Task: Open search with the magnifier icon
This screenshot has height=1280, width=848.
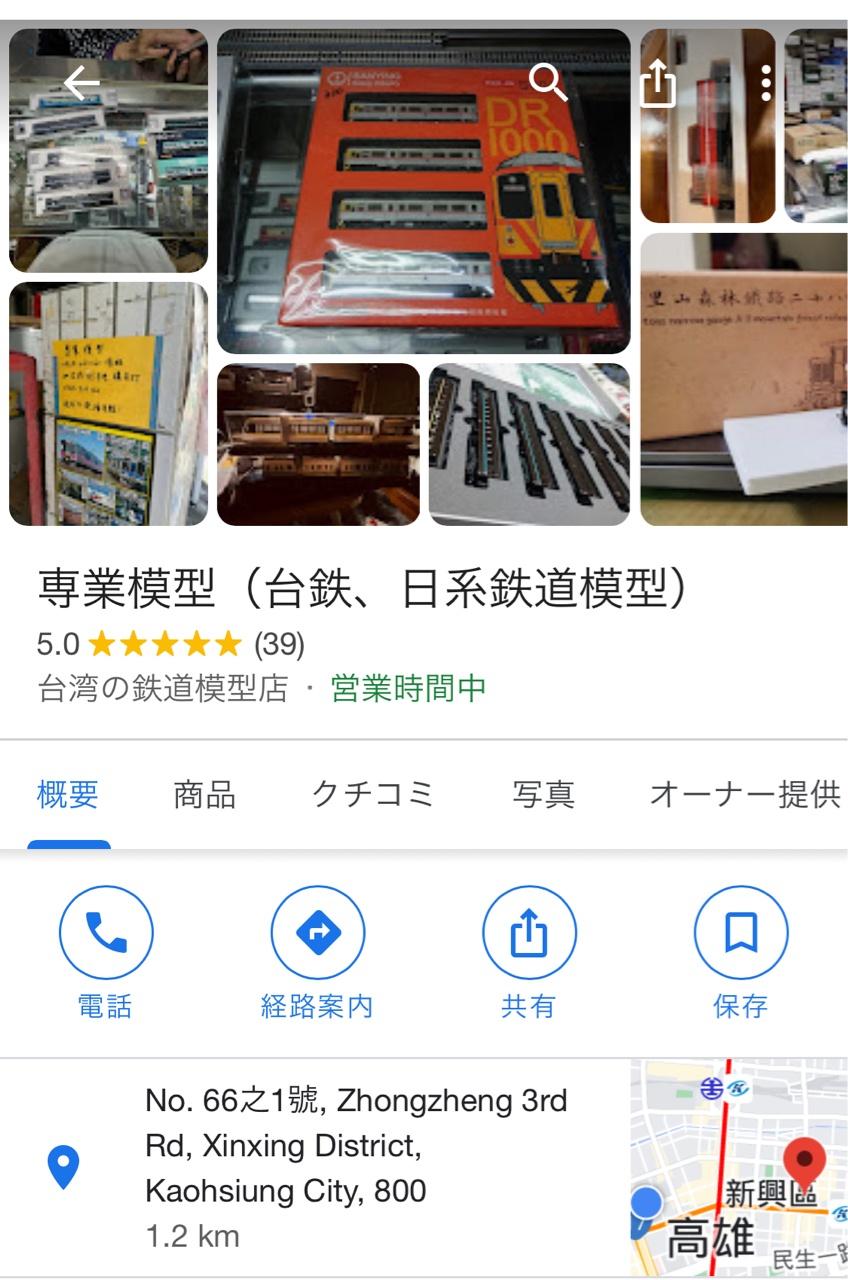Action: tap(548, 83)
